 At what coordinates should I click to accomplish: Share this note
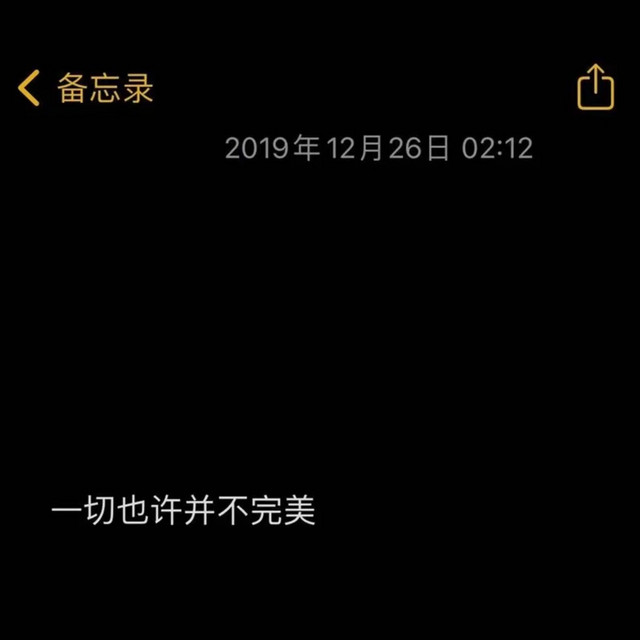[x=595, y=87]
